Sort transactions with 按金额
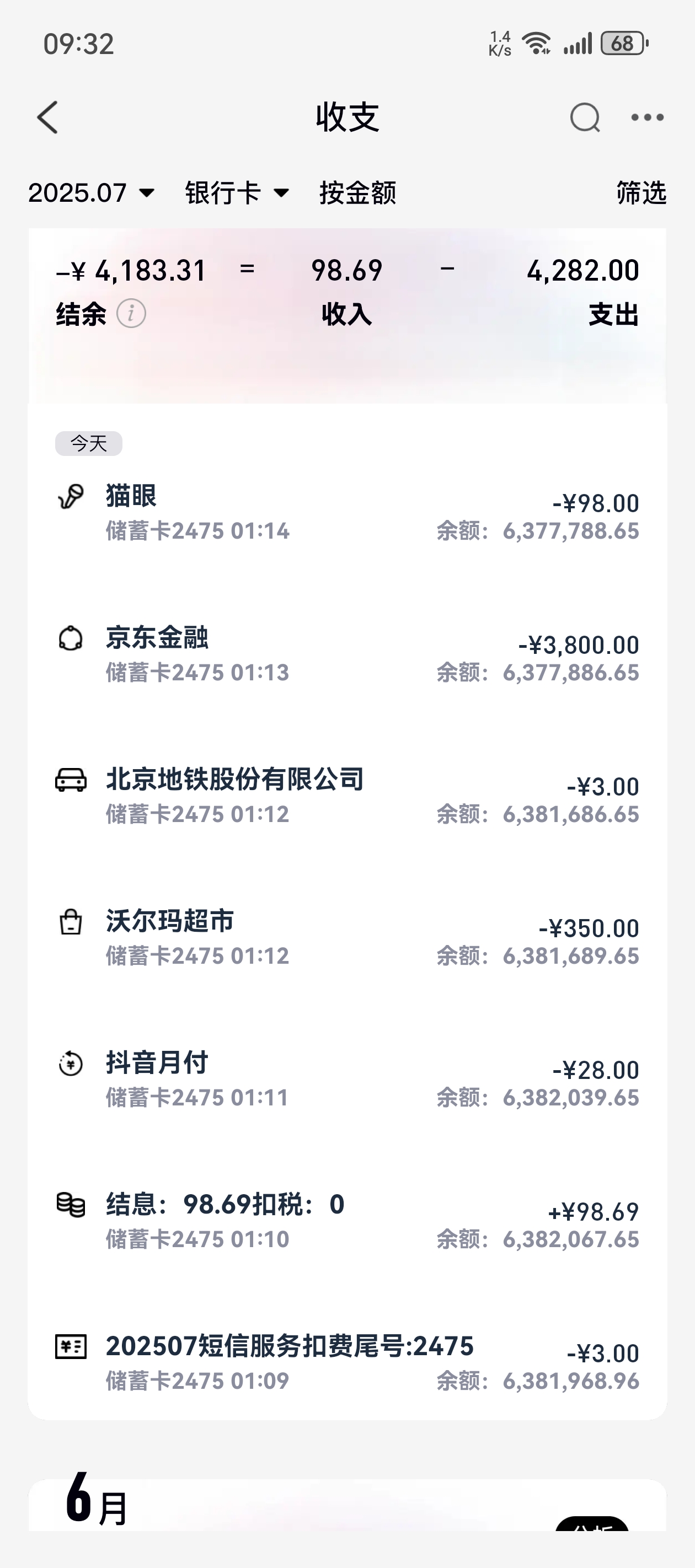The height and width of the screenshot is (1568, 695). [x=357, y=193]
